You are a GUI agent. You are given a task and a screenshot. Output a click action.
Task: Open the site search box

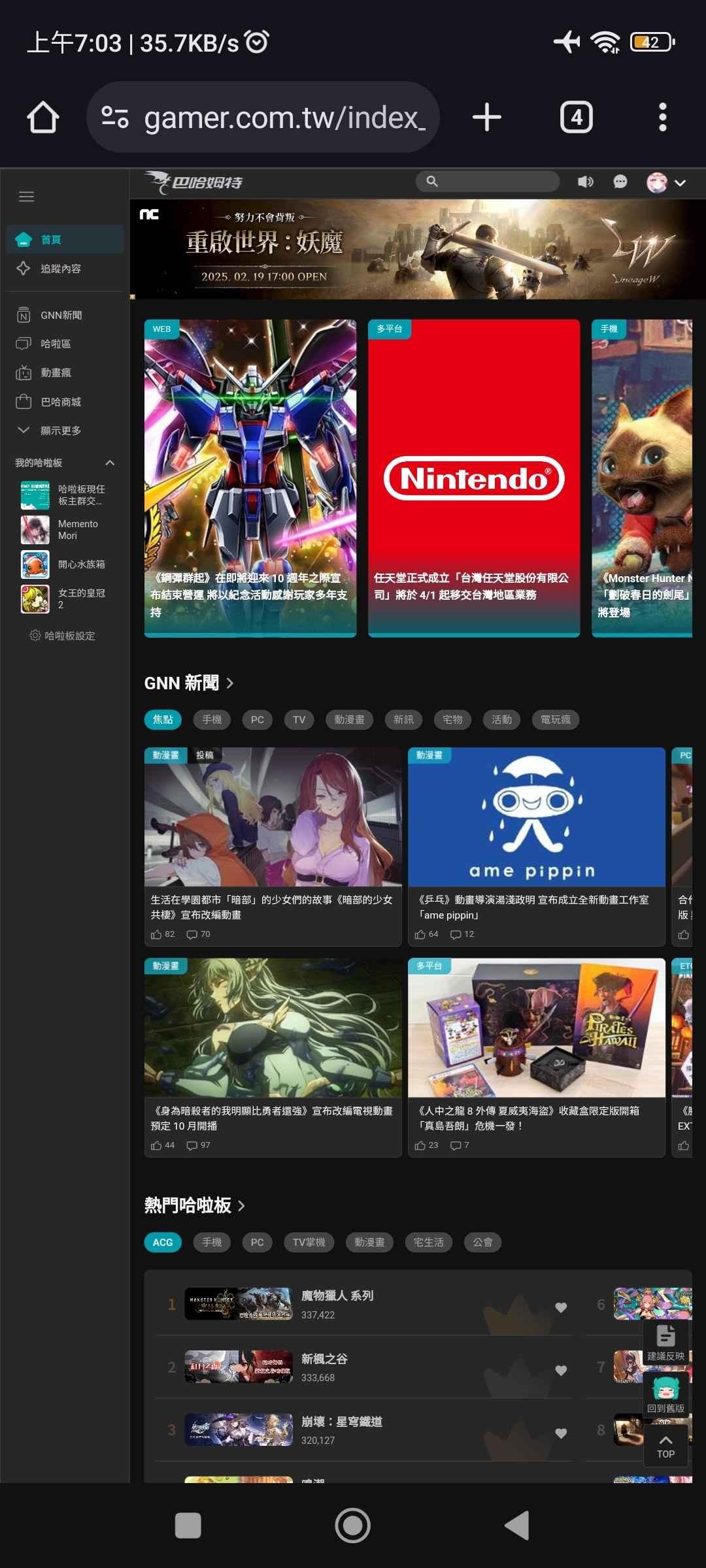(x=488, y=182)
